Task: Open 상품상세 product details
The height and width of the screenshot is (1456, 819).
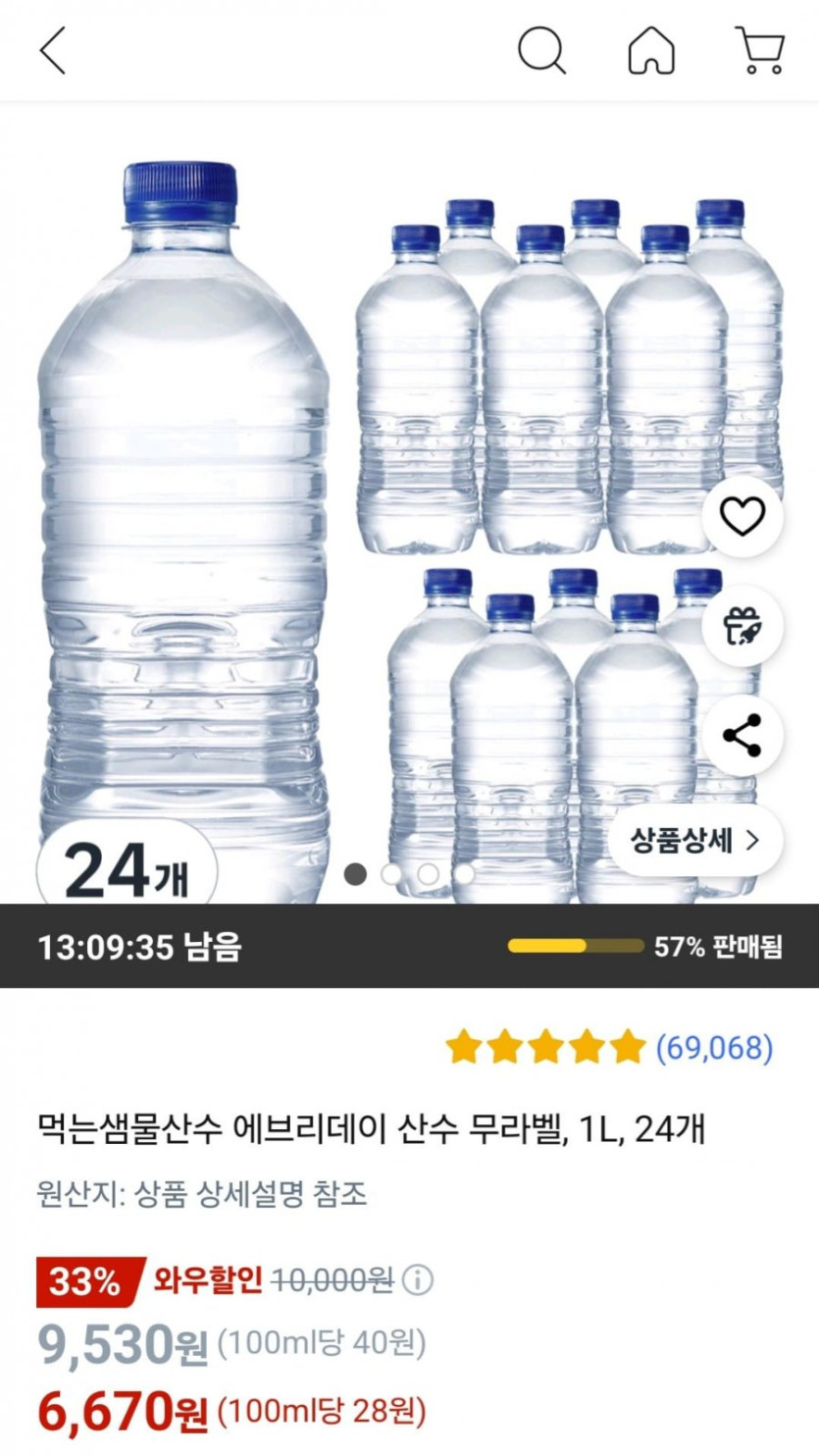Action: (x=695, y=841)
